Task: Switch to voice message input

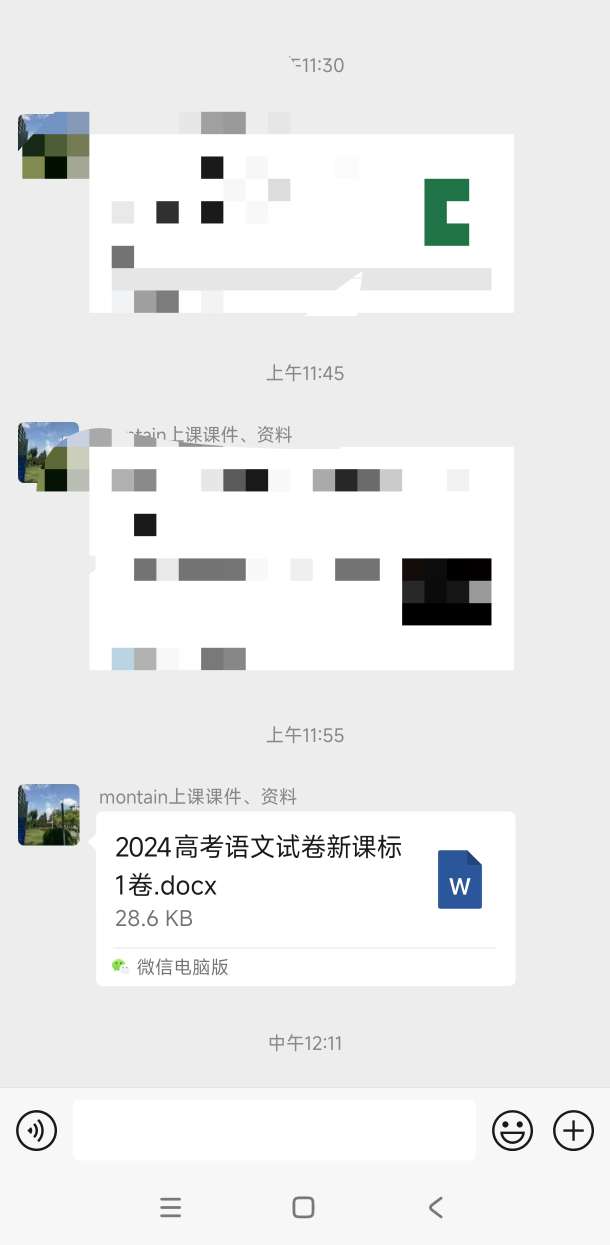Action: [37, 1131]
